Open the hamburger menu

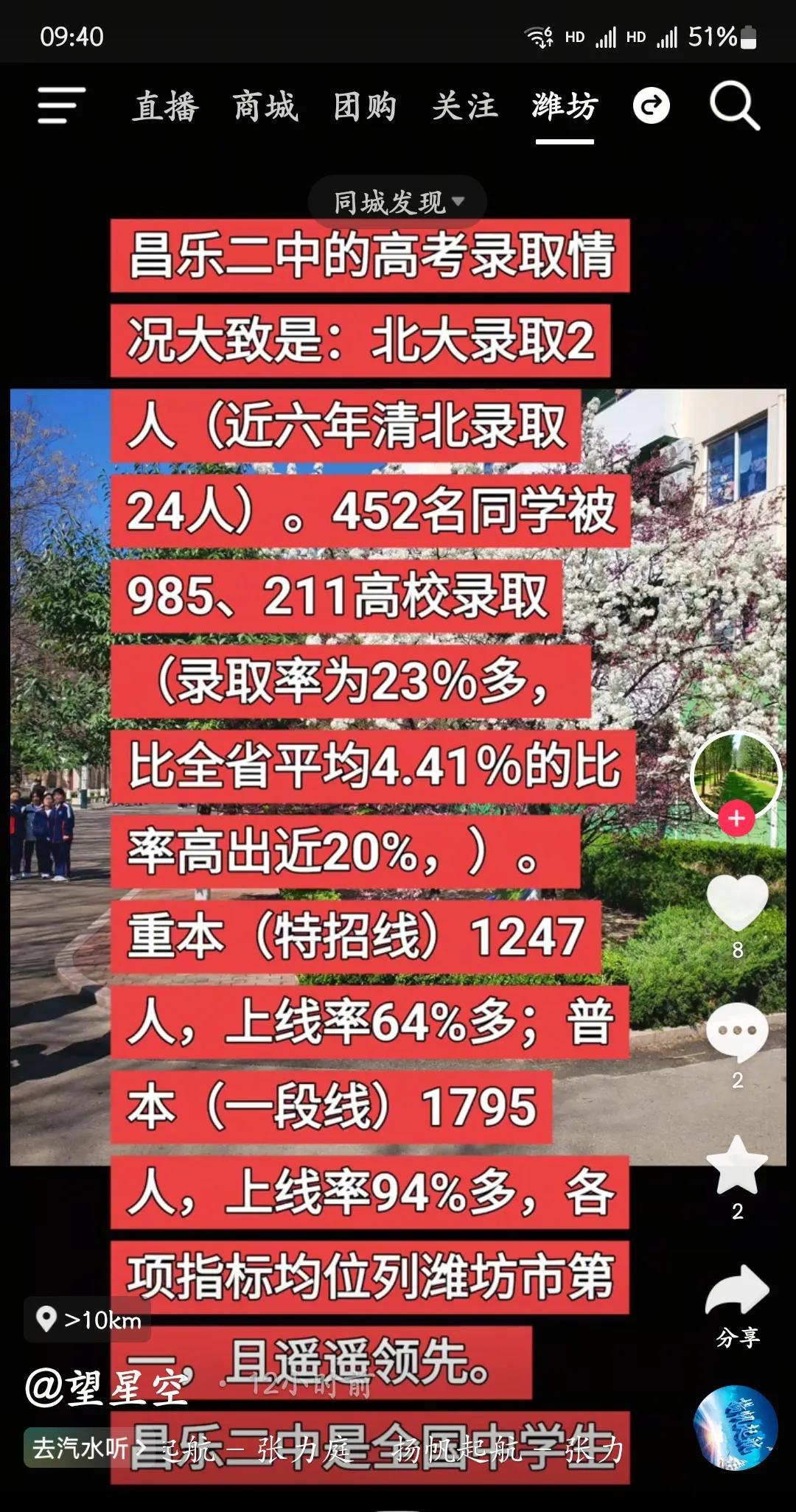pyautogui.click(x=61, y=105)
